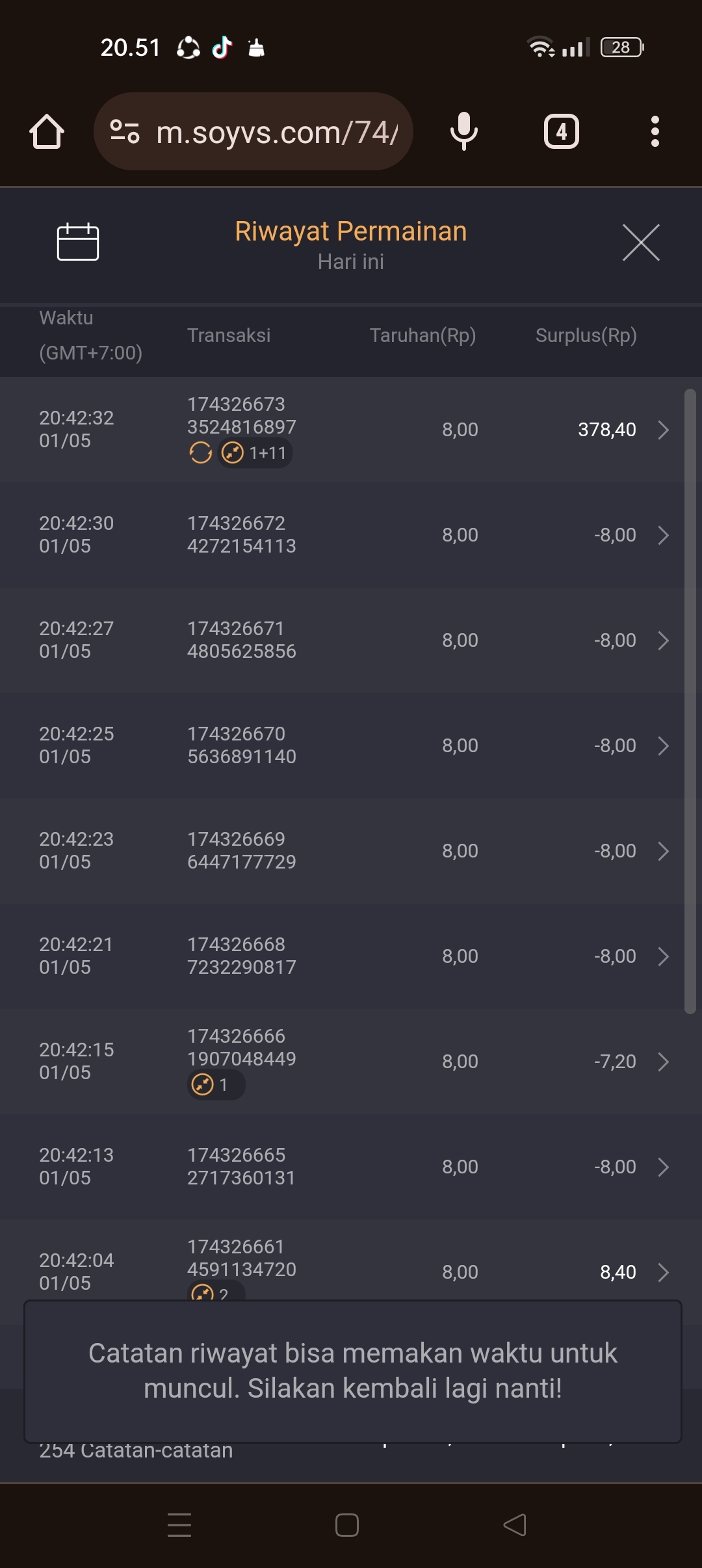Open the browser overflow menu
The width and height of the screenshot is (702, 1568).
655,132
